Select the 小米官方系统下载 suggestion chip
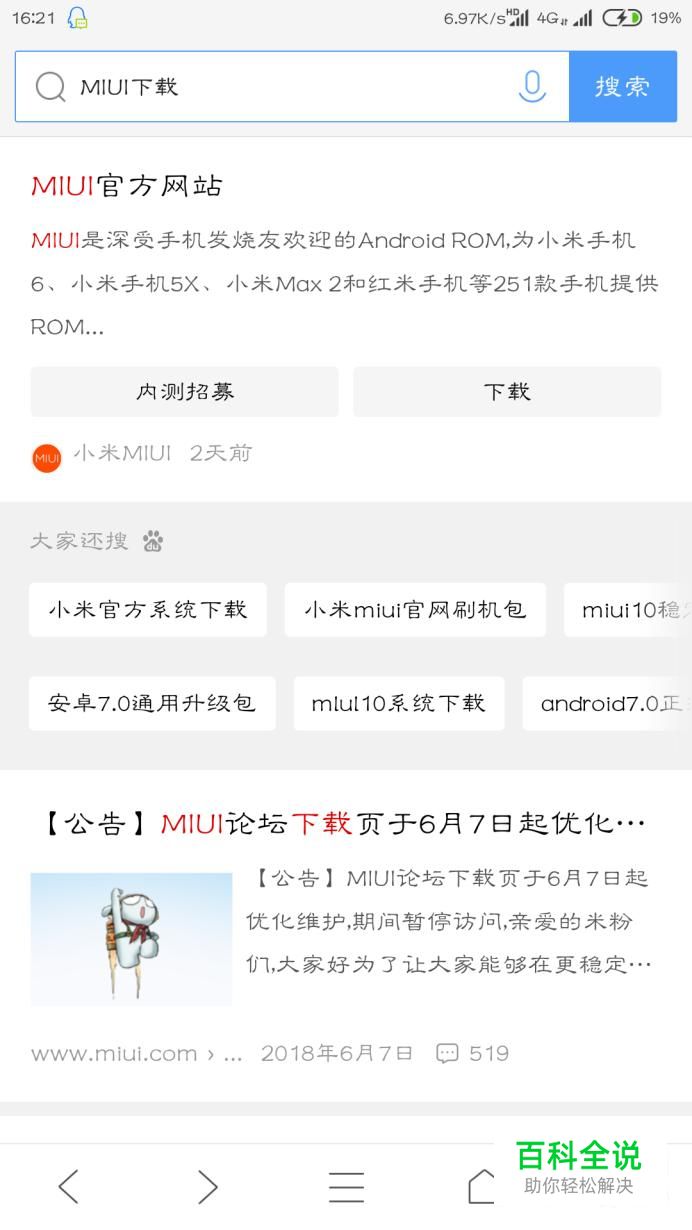The height and width of the screenshot is (1230, 692). point(148,610)
